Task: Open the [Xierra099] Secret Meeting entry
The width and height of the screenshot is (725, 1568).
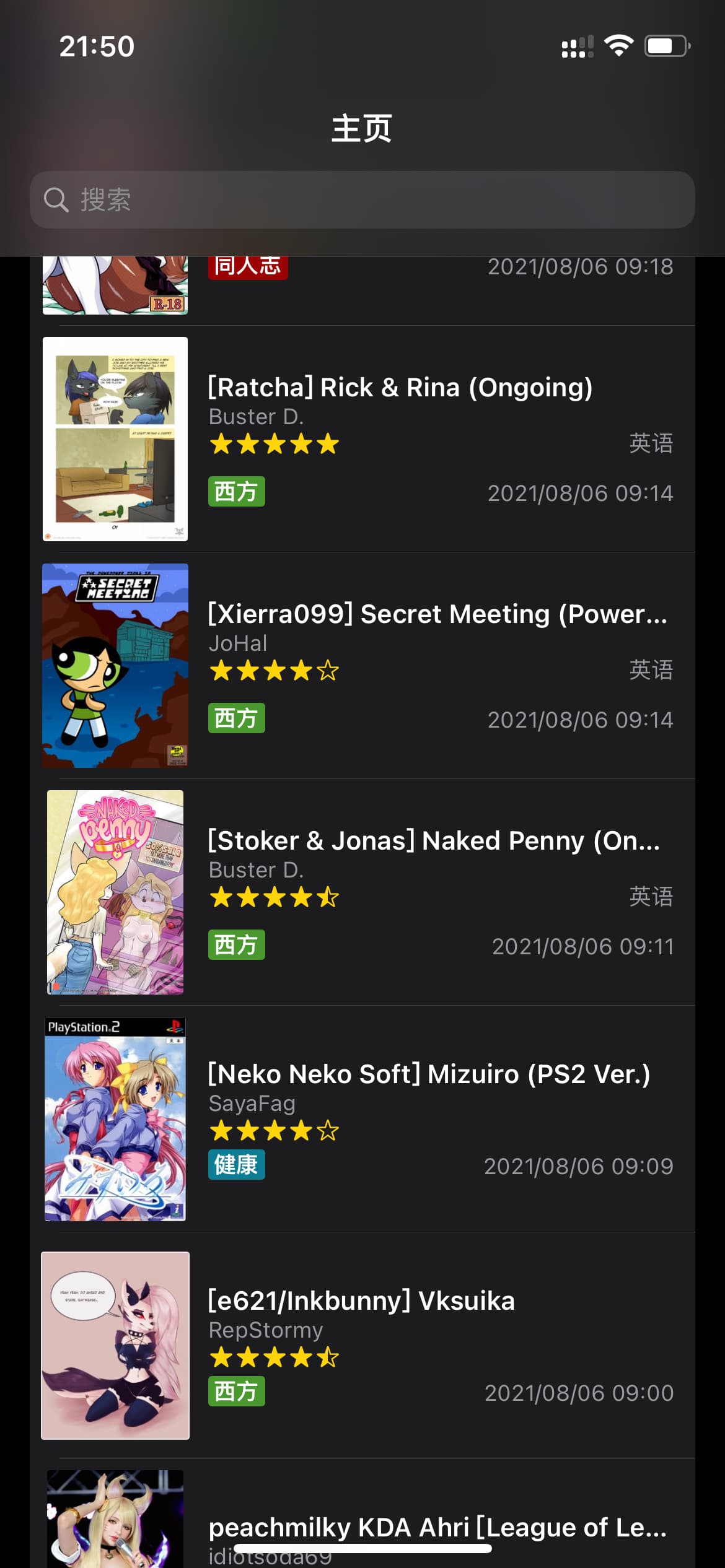Action: [x=437, y=614]
